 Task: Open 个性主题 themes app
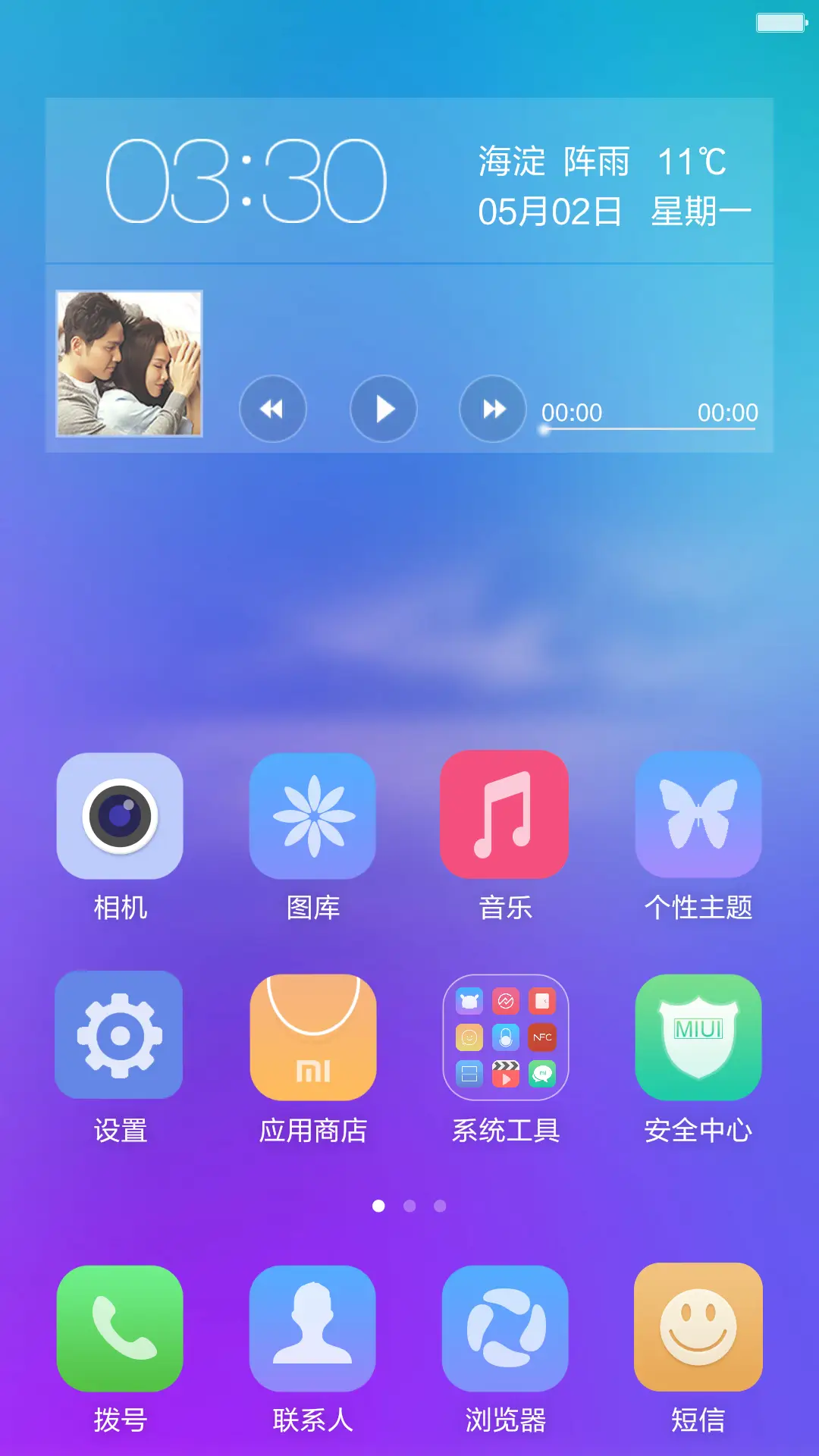point(698,814)
